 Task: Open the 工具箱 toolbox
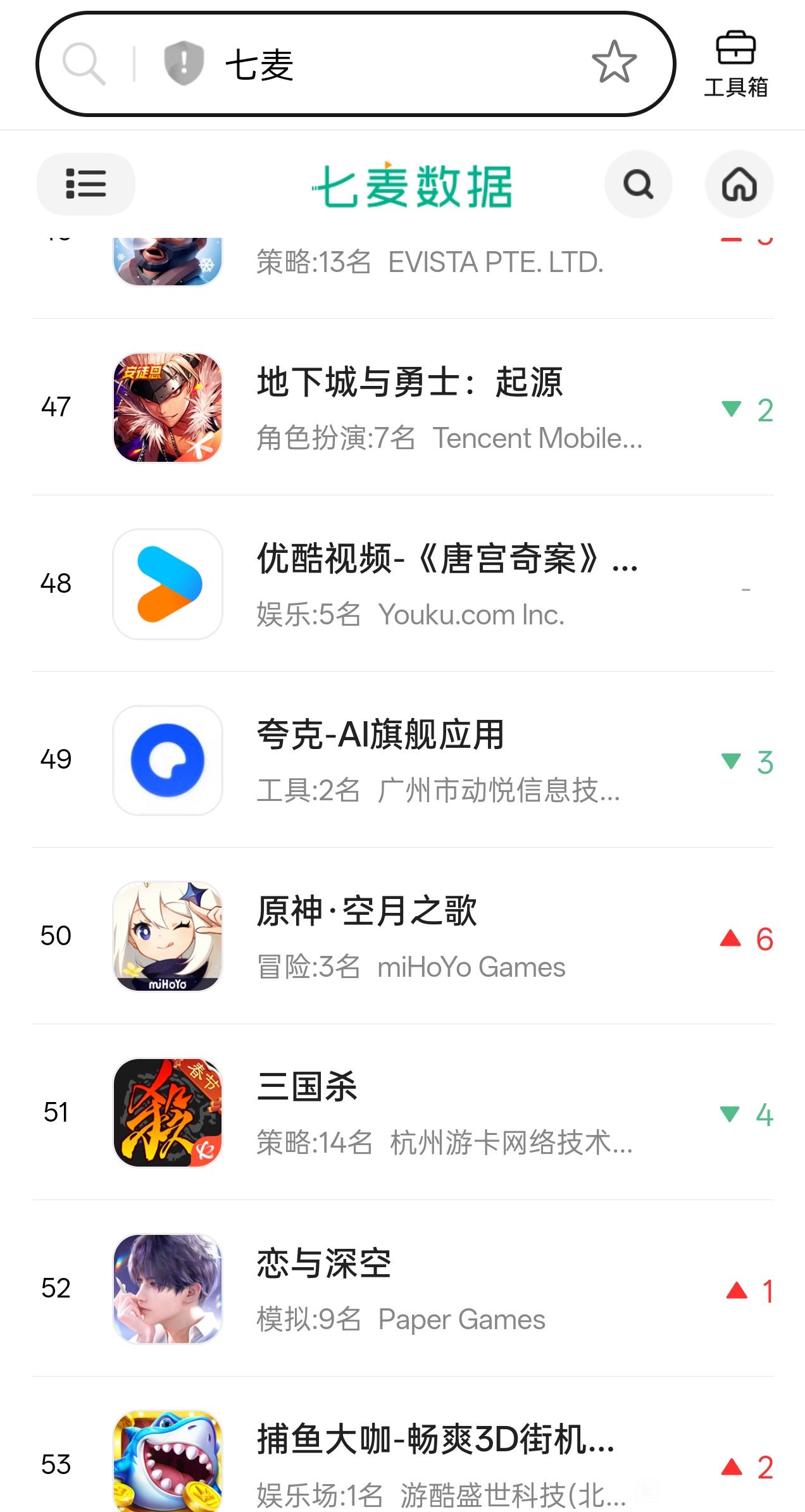[735, 65]
